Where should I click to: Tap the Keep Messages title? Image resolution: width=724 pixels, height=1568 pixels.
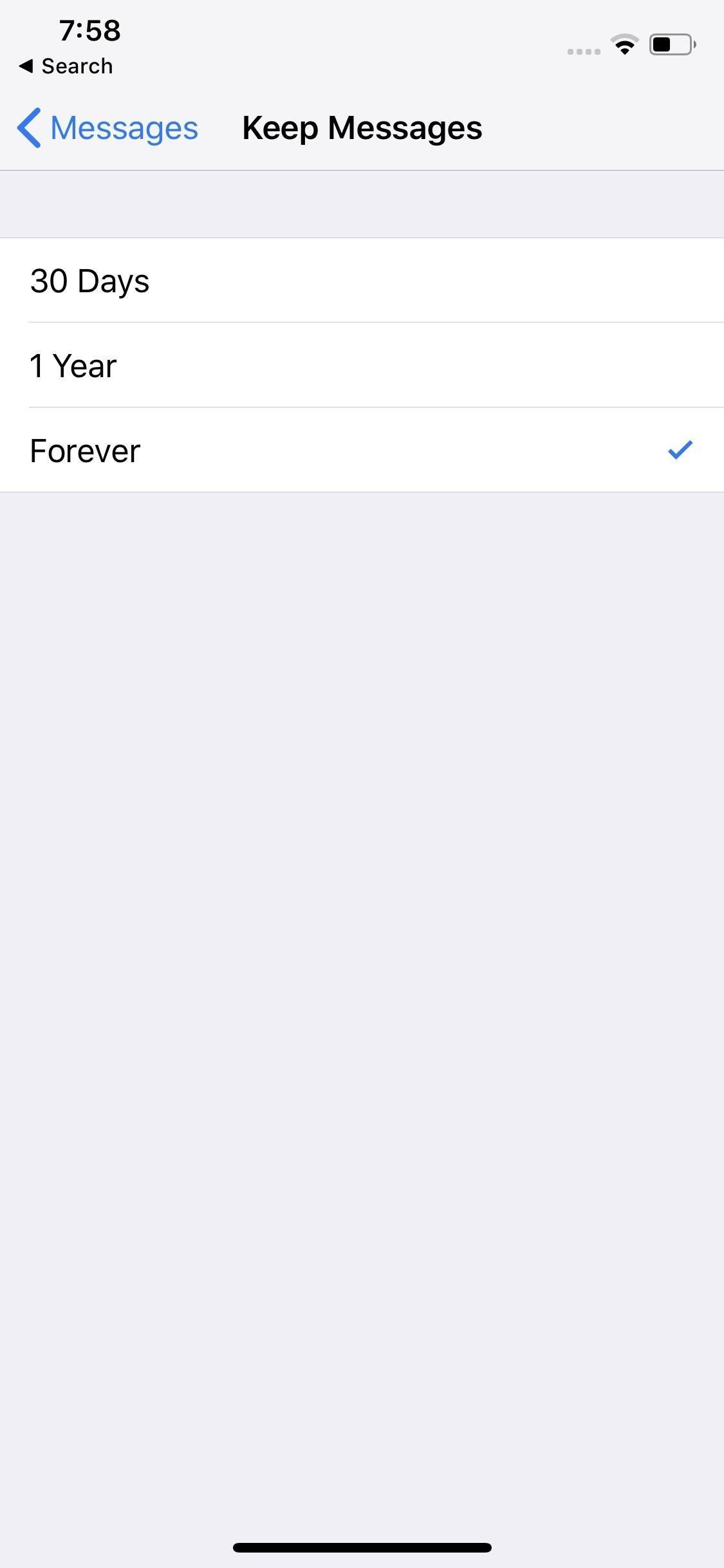362,127
